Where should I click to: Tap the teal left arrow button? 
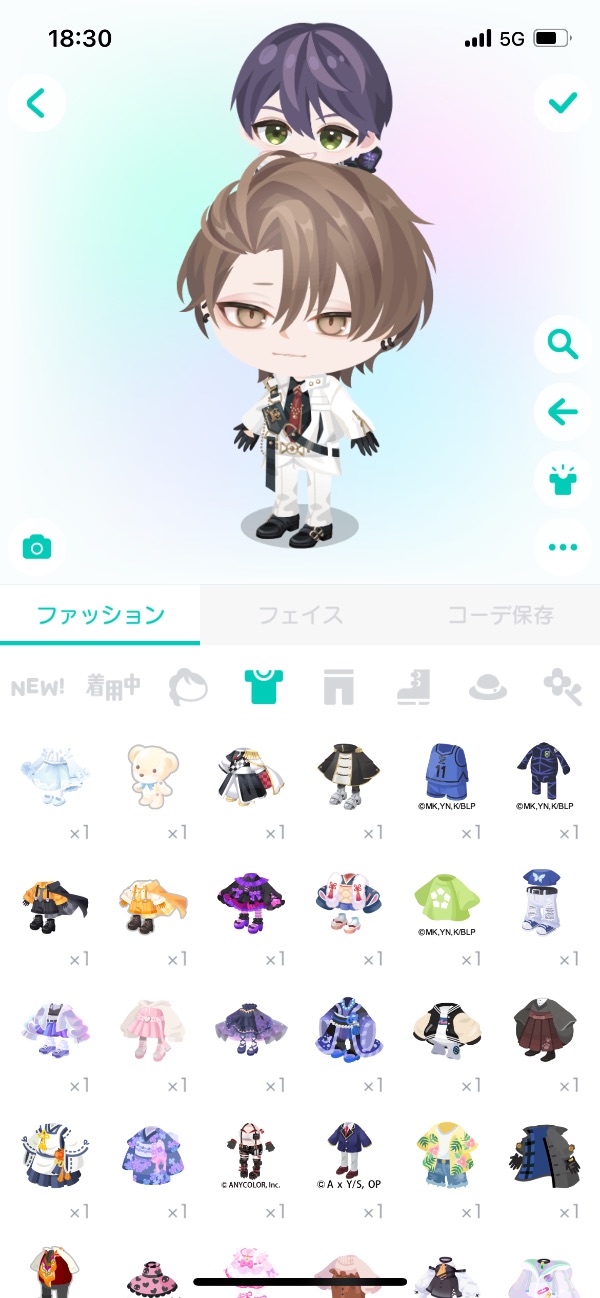(562, 411)
